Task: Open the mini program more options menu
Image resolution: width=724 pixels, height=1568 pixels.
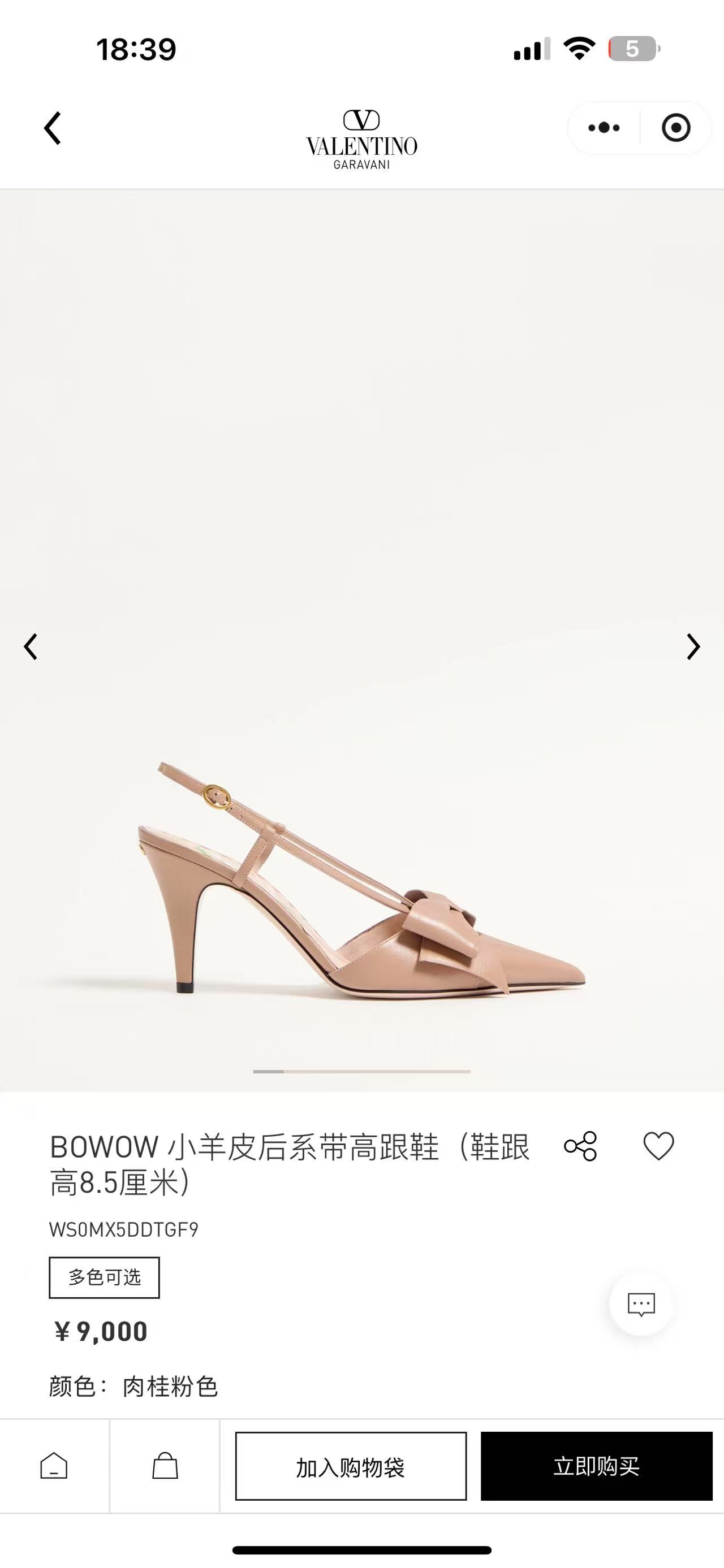Action: [604, 128]
